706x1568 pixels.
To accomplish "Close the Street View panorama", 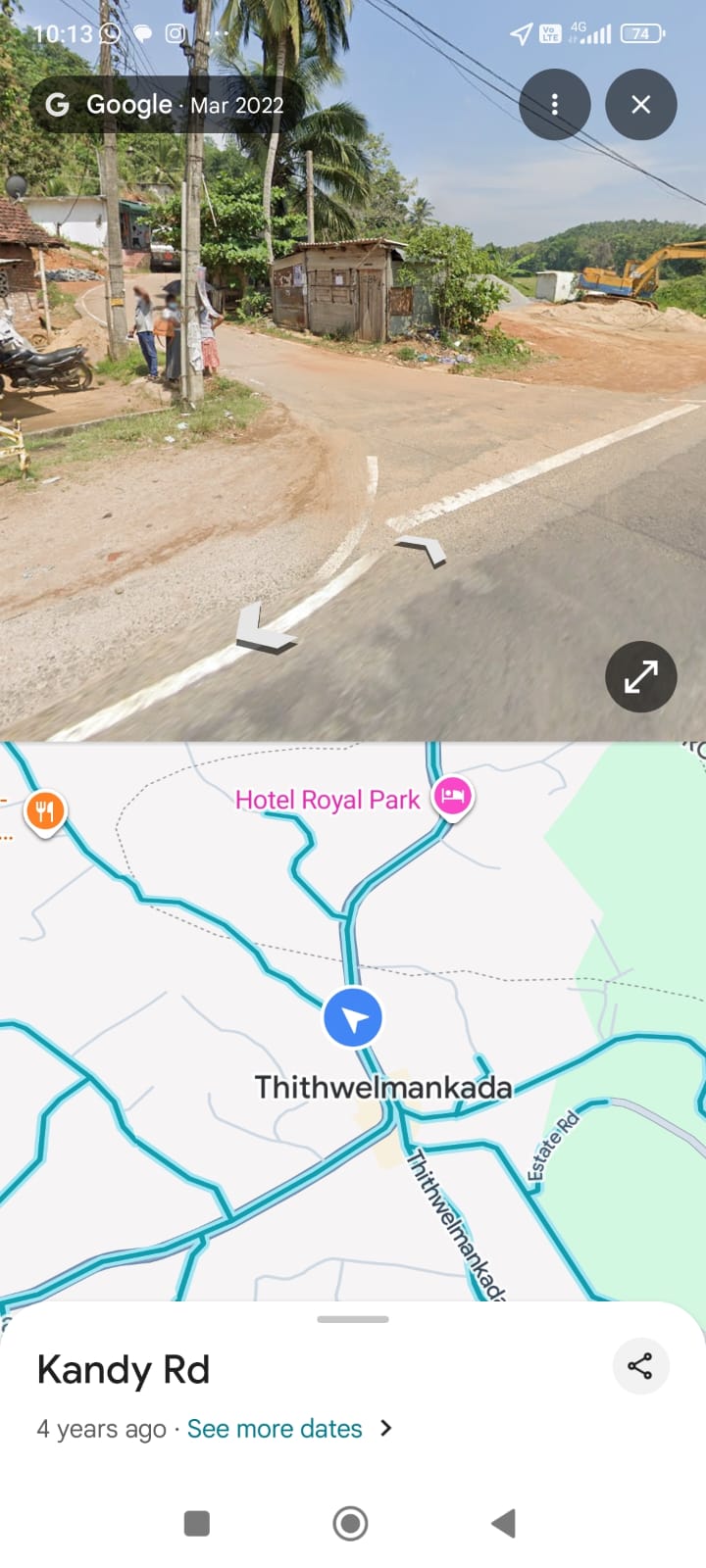I will click(641, 105).
